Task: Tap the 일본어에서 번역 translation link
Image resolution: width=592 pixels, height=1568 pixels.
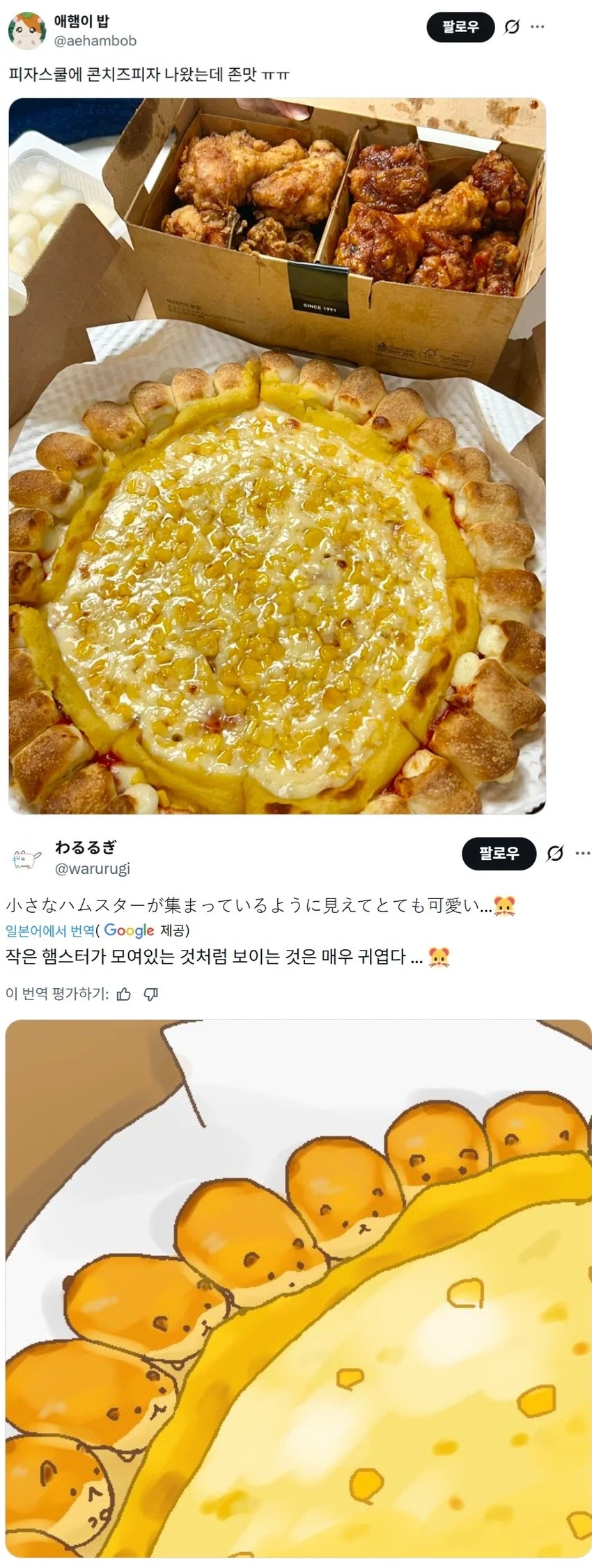Action: point(50,930)
